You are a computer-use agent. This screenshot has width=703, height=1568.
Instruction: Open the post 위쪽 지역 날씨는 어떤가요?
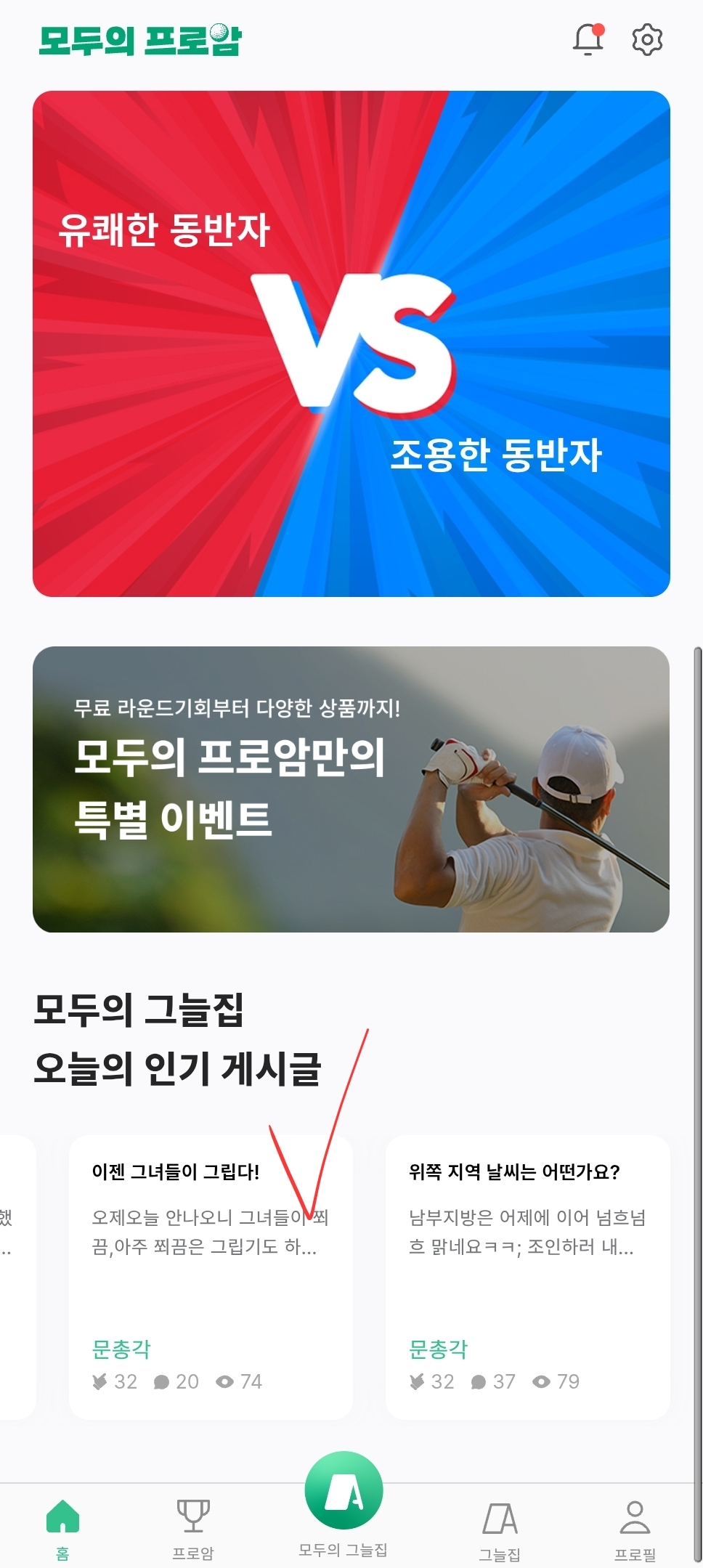point(527,1276)
